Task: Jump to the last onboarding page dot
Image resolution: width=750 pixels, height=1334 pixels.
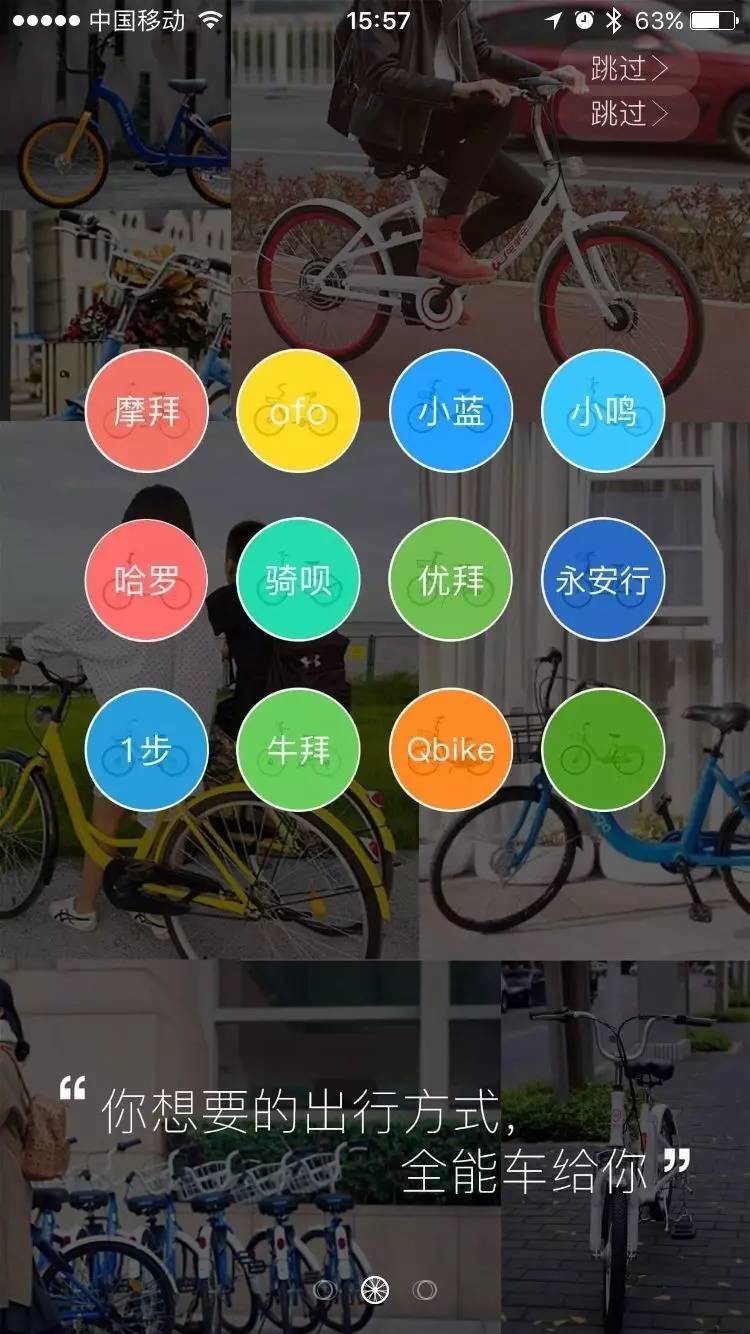Action: (425, 1290)
